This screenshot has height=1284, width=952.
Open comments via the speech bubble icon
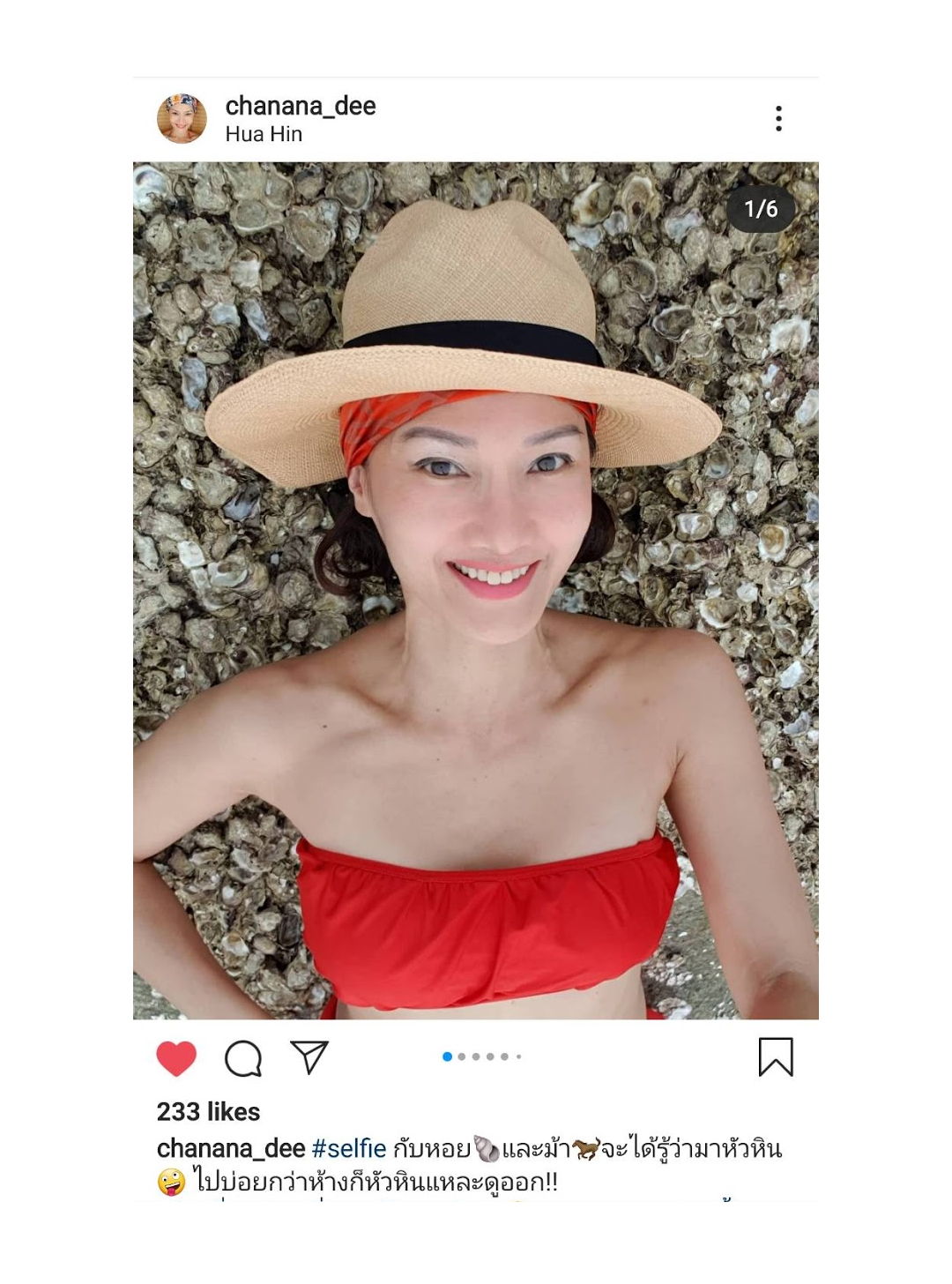(243, 1057)
